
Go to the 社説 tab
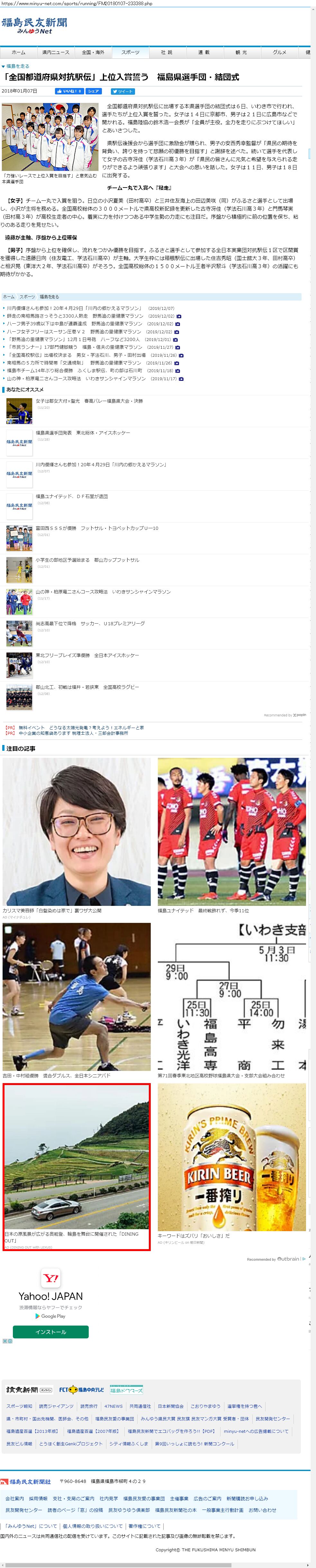click(167, 52)
